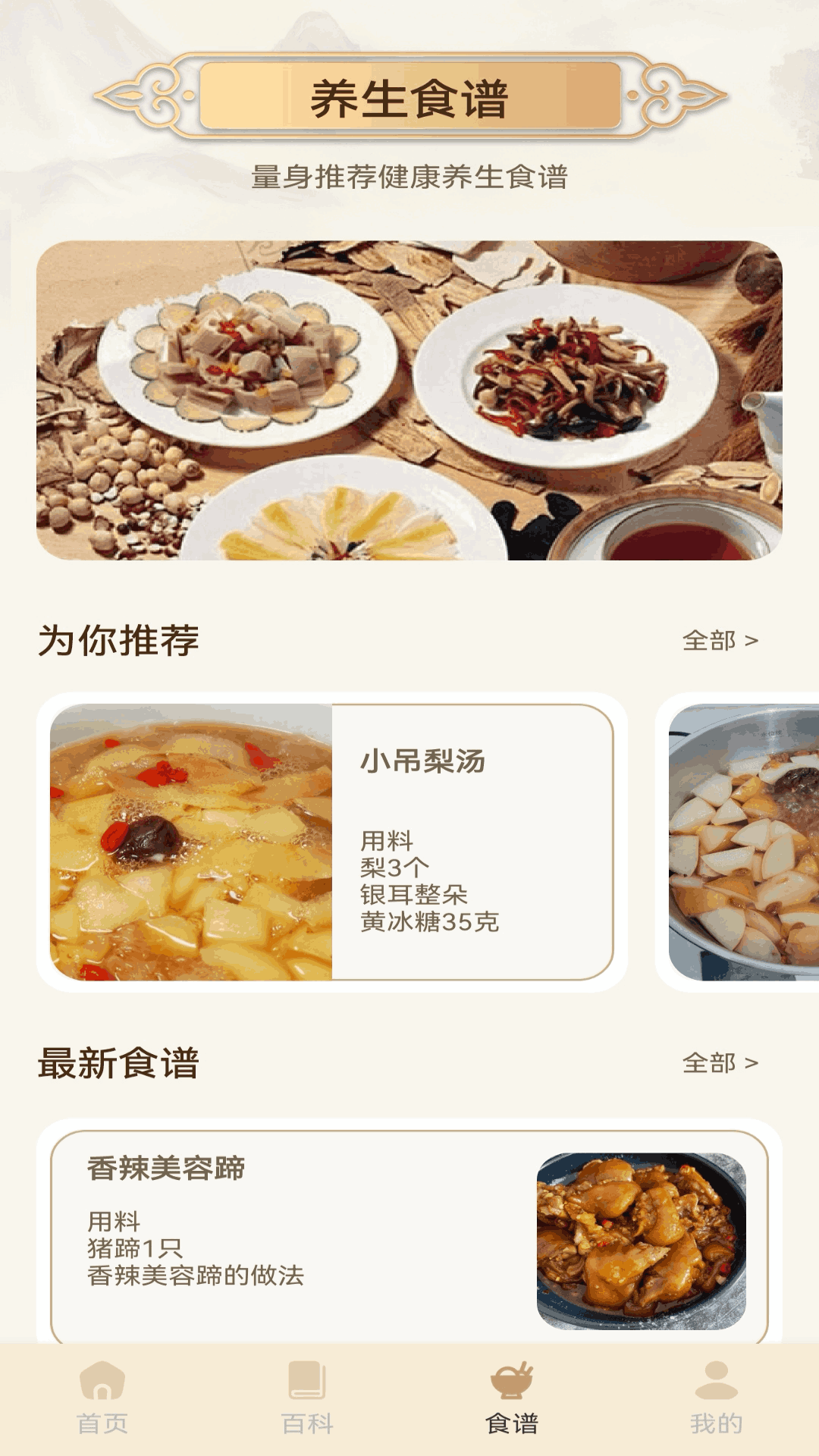
Task: Open the chevron next to recommended 全部
Action: click(751, 642)
